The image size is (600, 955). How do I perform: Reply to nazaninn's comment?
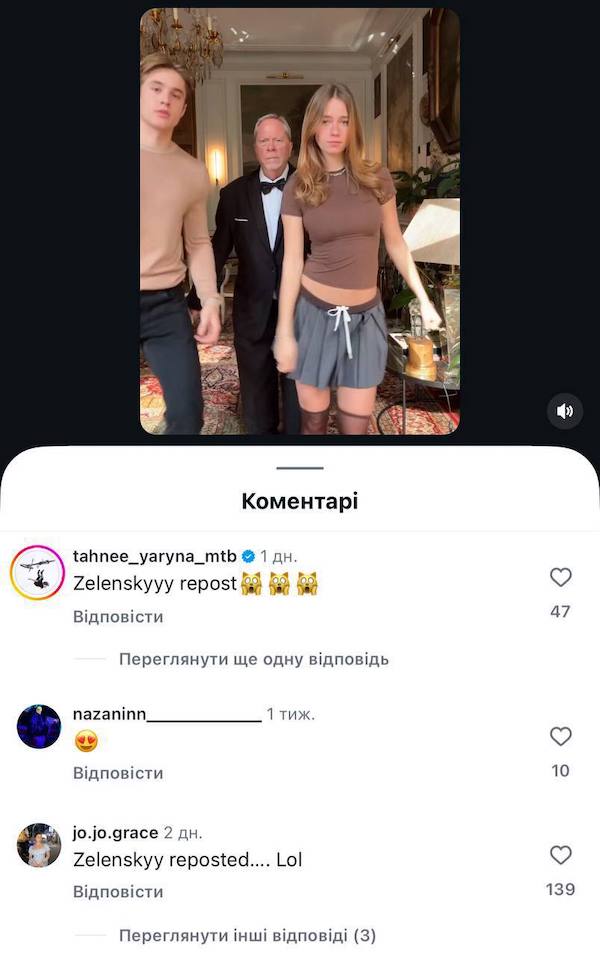pyautogui.click(x=118, y=773)
